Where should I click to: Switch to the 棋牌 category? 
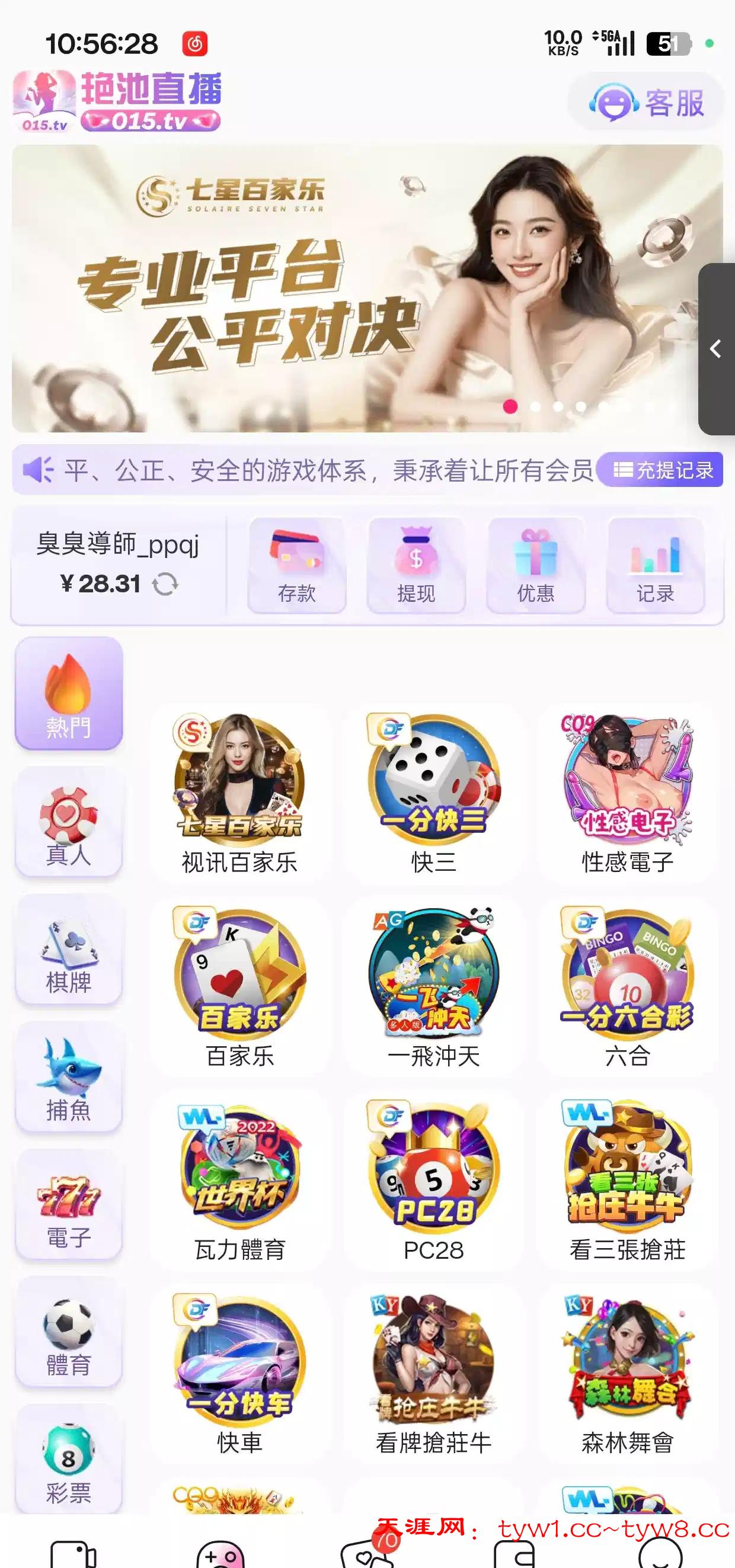click(69, 950)
